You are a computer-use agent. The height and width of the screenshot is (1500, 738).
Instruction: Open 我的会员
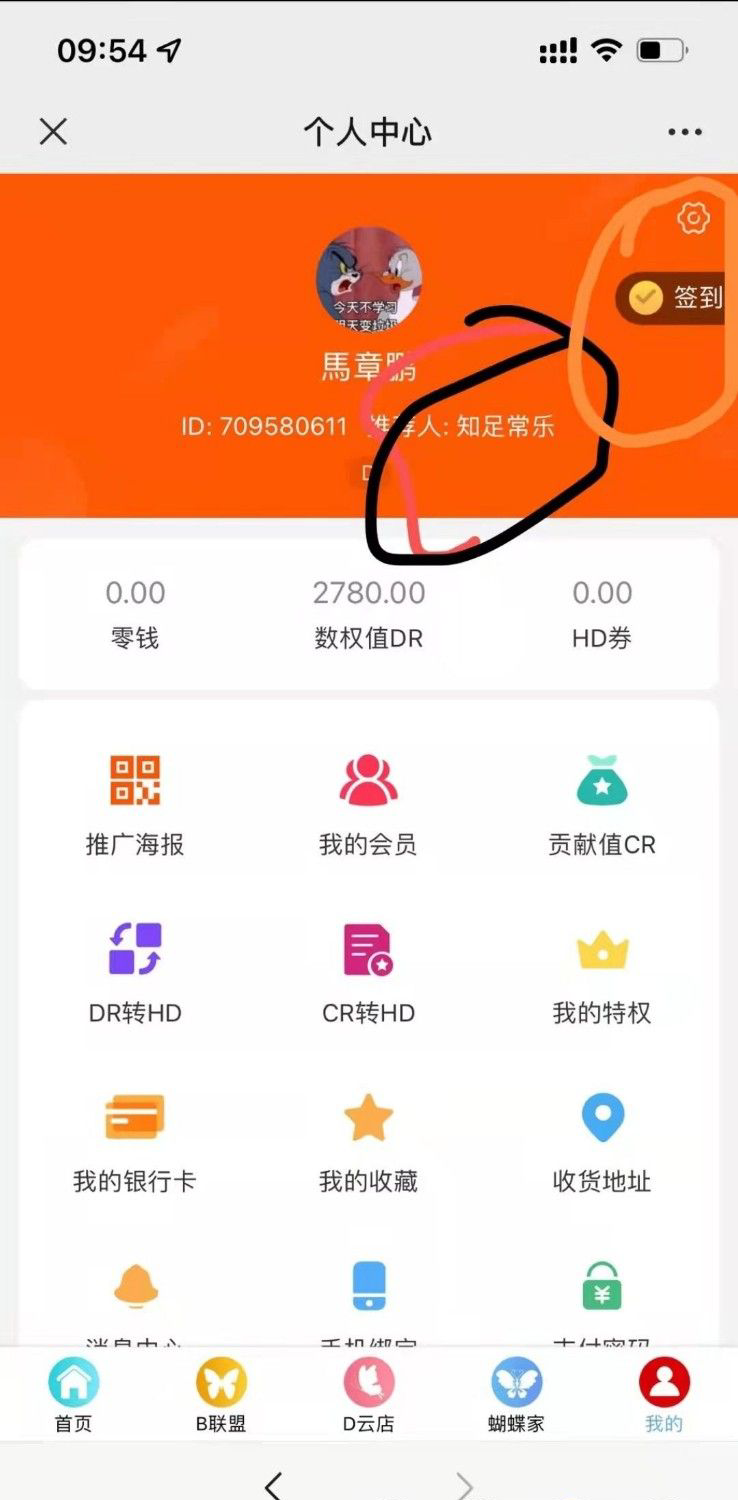point(368,804)
